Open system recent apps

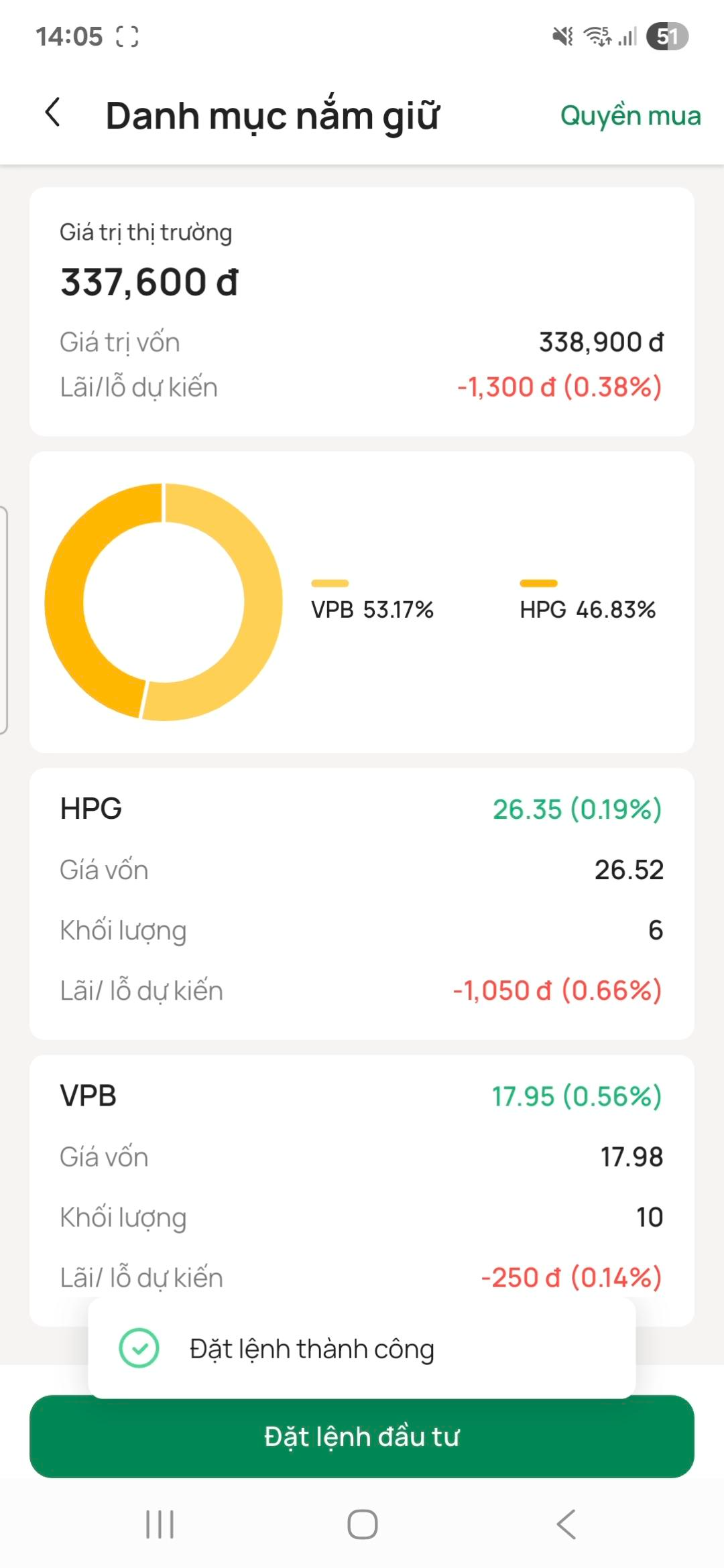point(160,1525)
